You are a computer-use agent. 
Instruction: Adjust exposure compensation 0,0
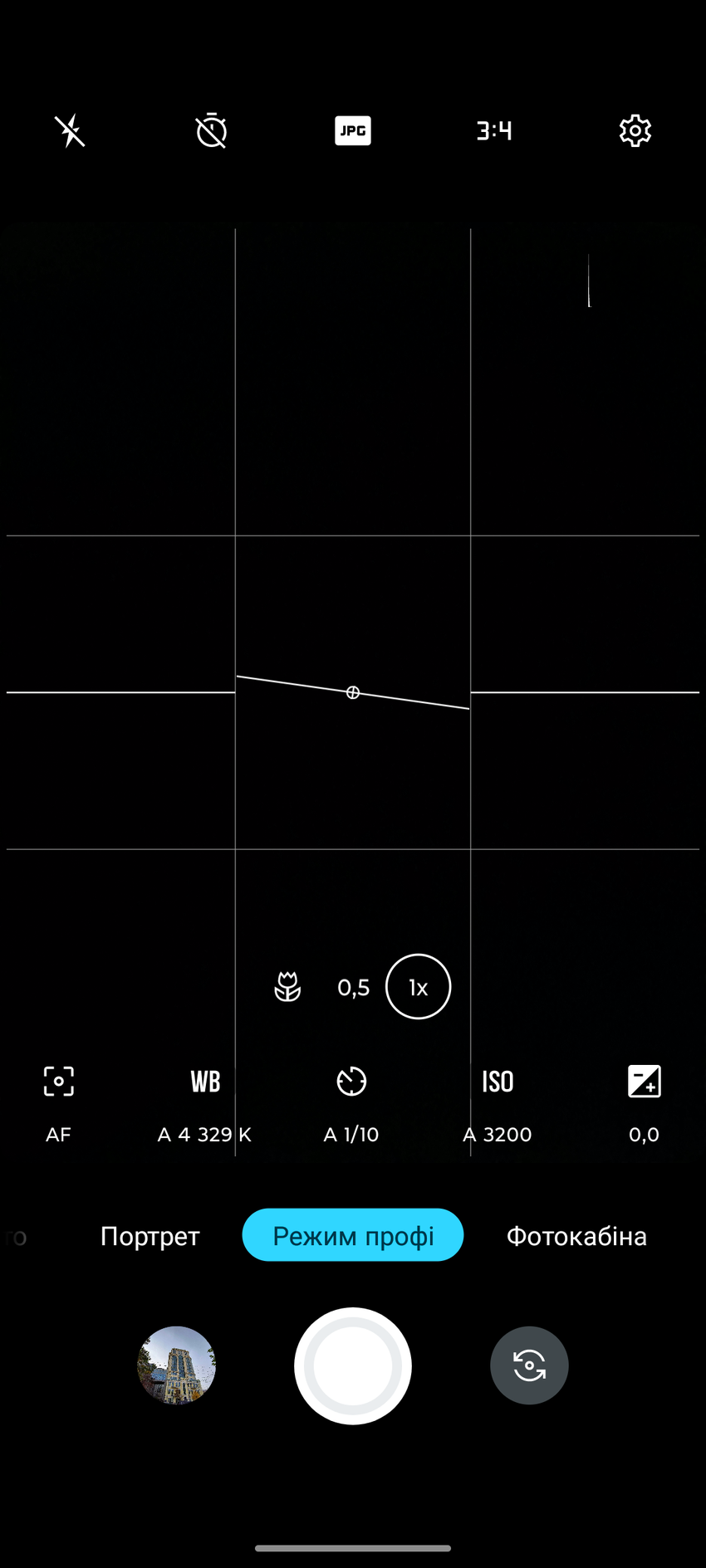coord(644,1102)
